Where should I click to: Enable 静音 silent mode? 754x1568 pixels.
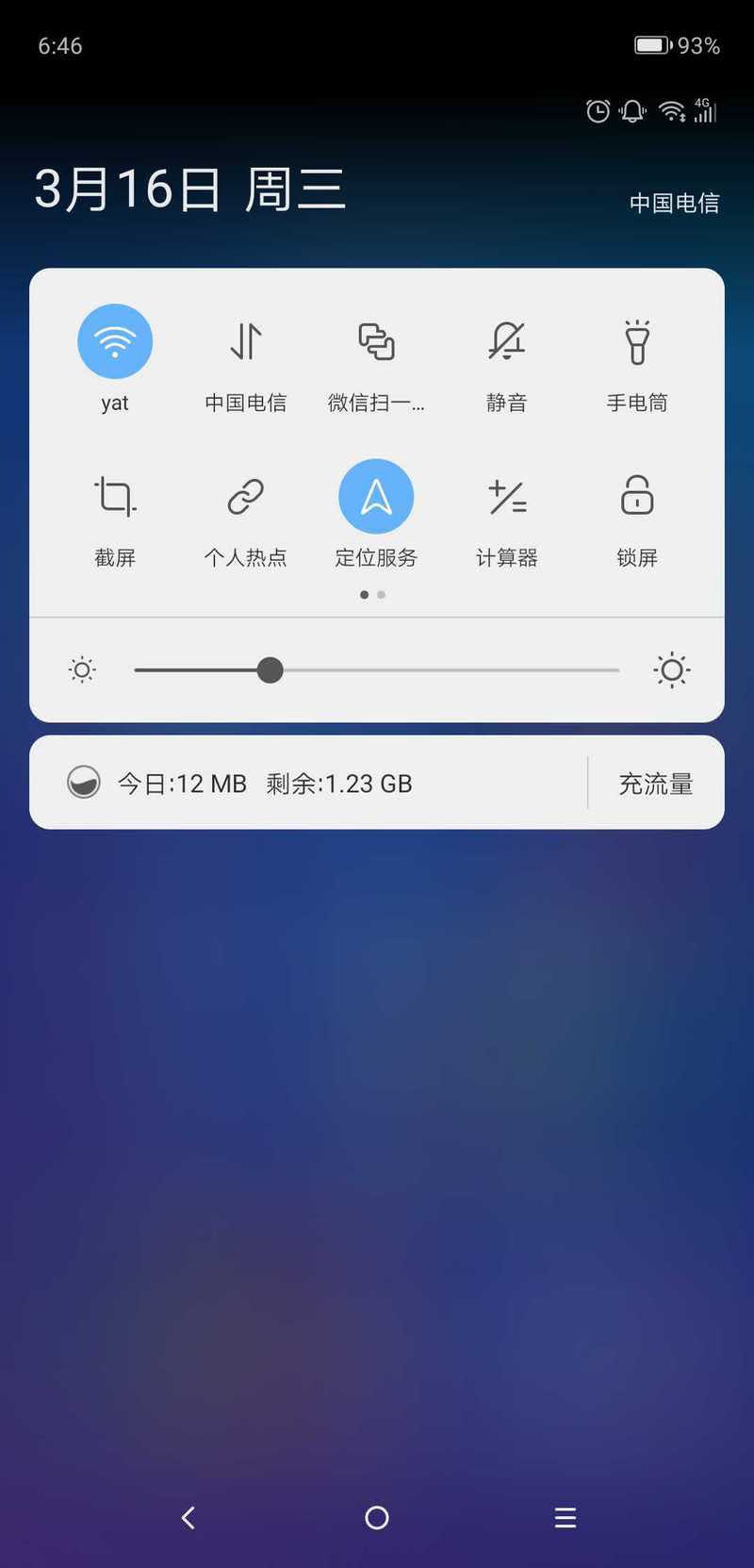506,341
